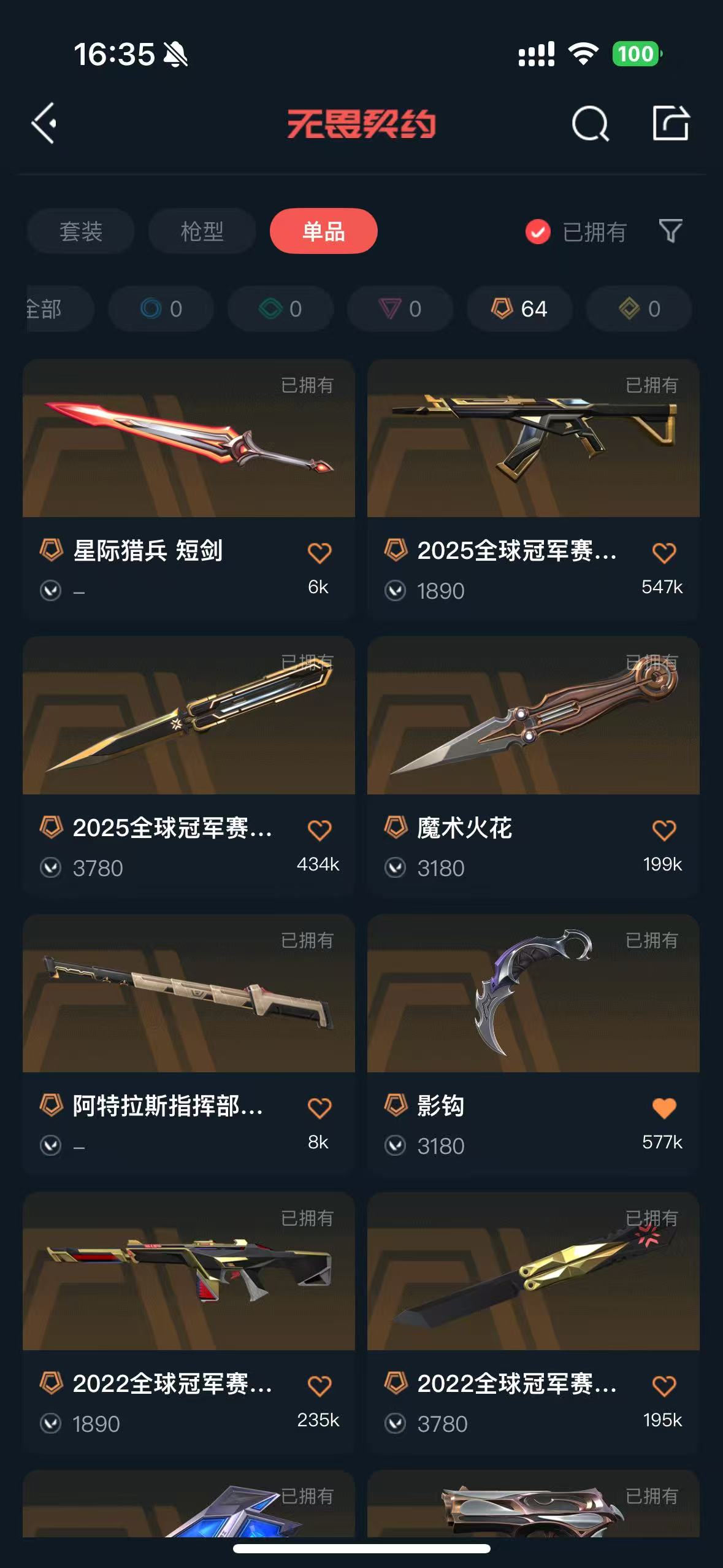Switch to the 枪型 tab
The width and height of the screenshot is (723, 1568).
202,231
